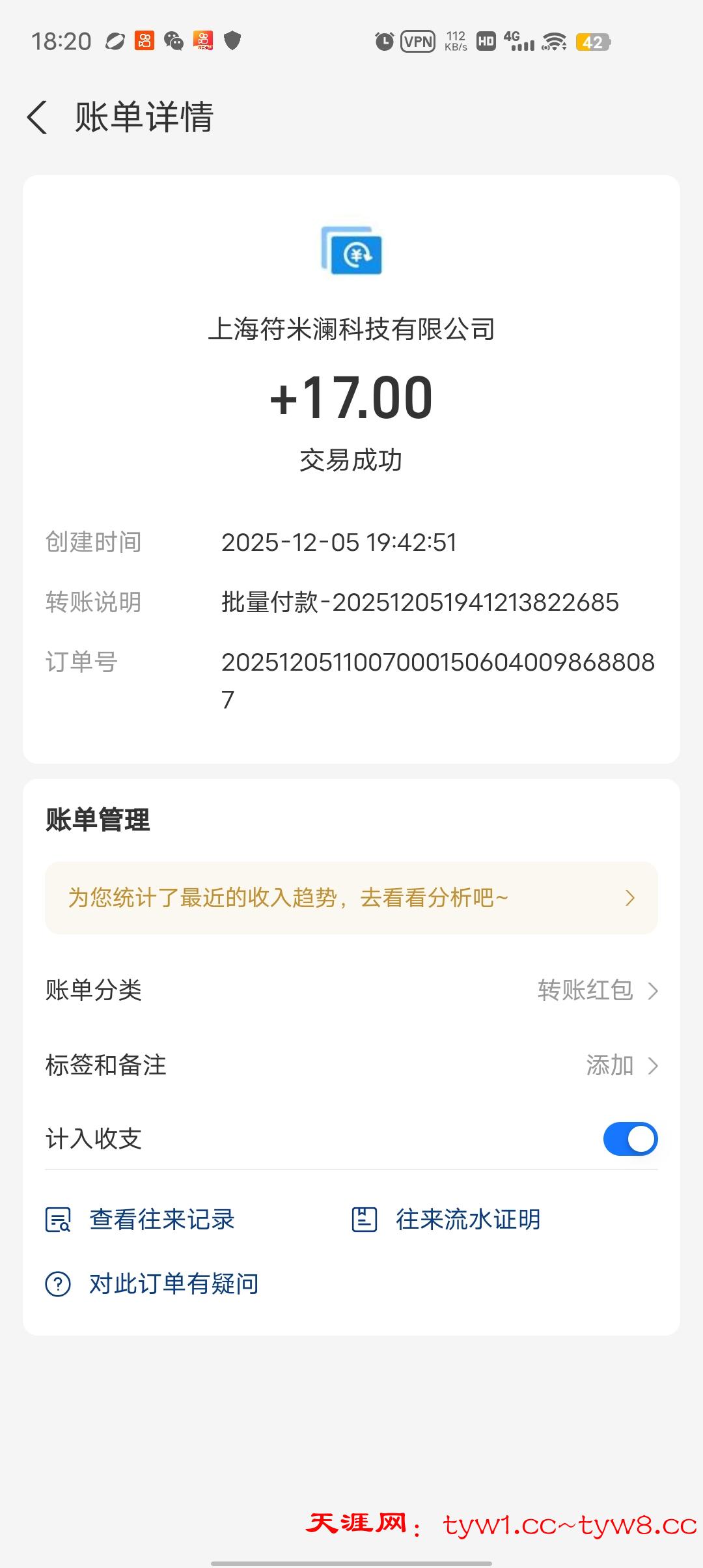Image resolution: width=703 pixels, height=1568 pixels.
Task: Open the income trend analysis banner
Action: 351,898
